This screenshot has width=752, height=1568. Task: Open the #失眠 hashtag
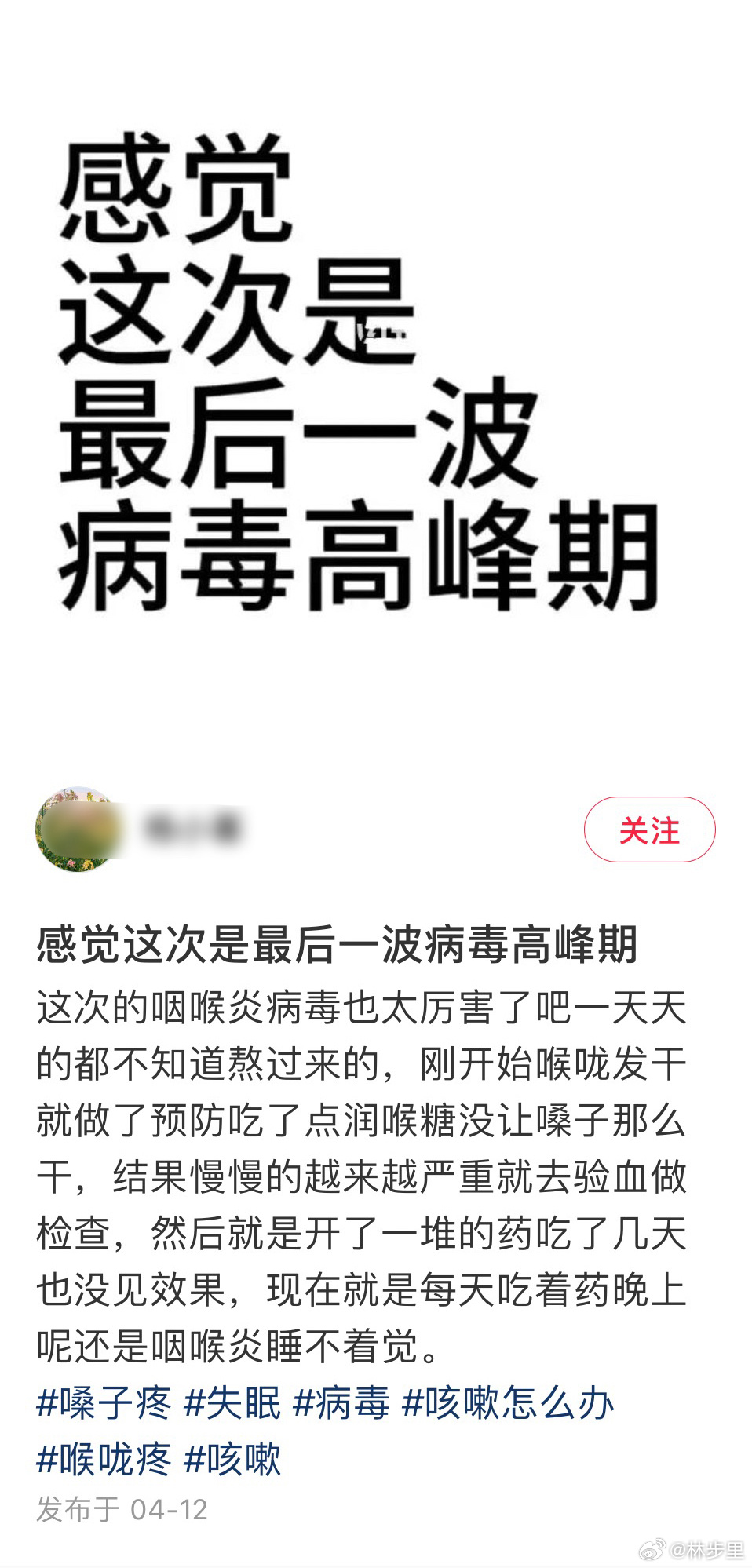(x=232, y=1402)
